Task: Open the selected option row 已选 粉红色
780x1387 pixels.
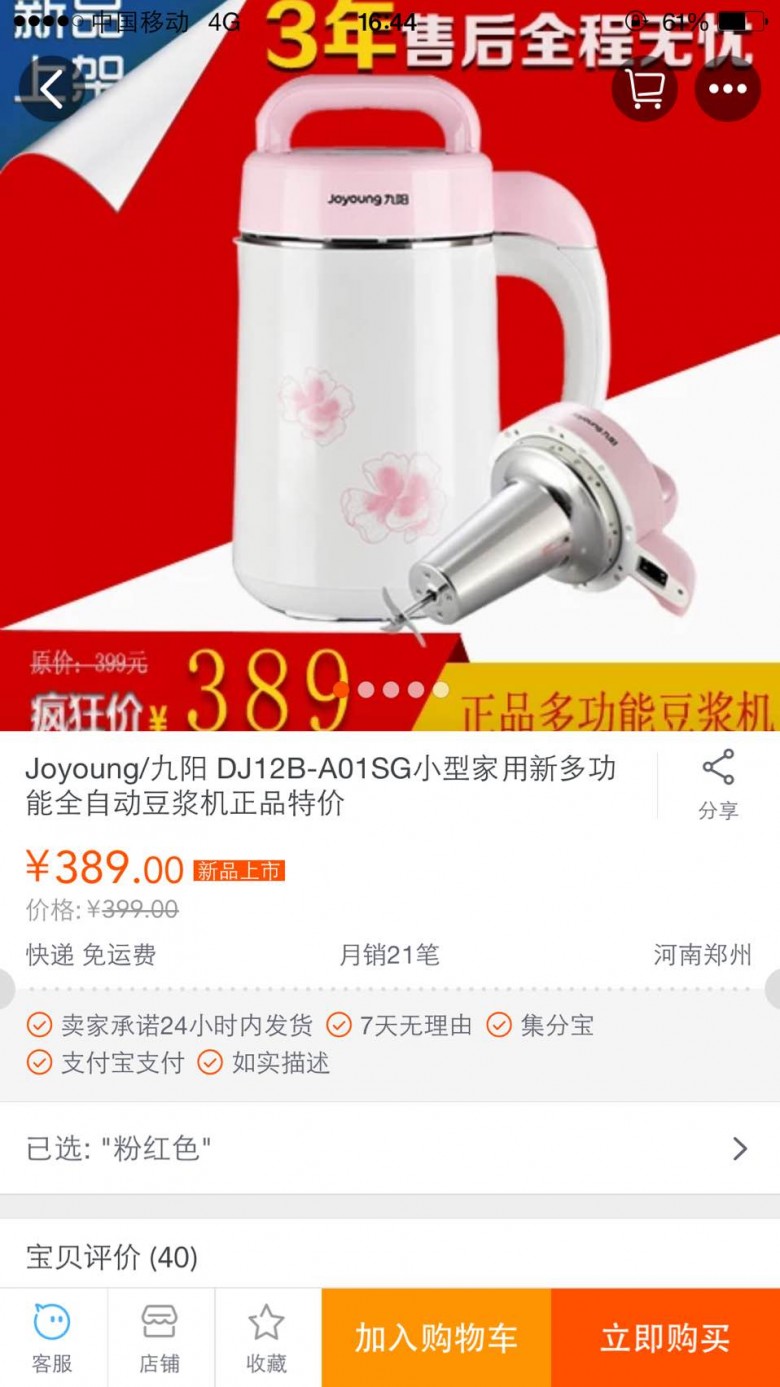Action: (390, 1148)
